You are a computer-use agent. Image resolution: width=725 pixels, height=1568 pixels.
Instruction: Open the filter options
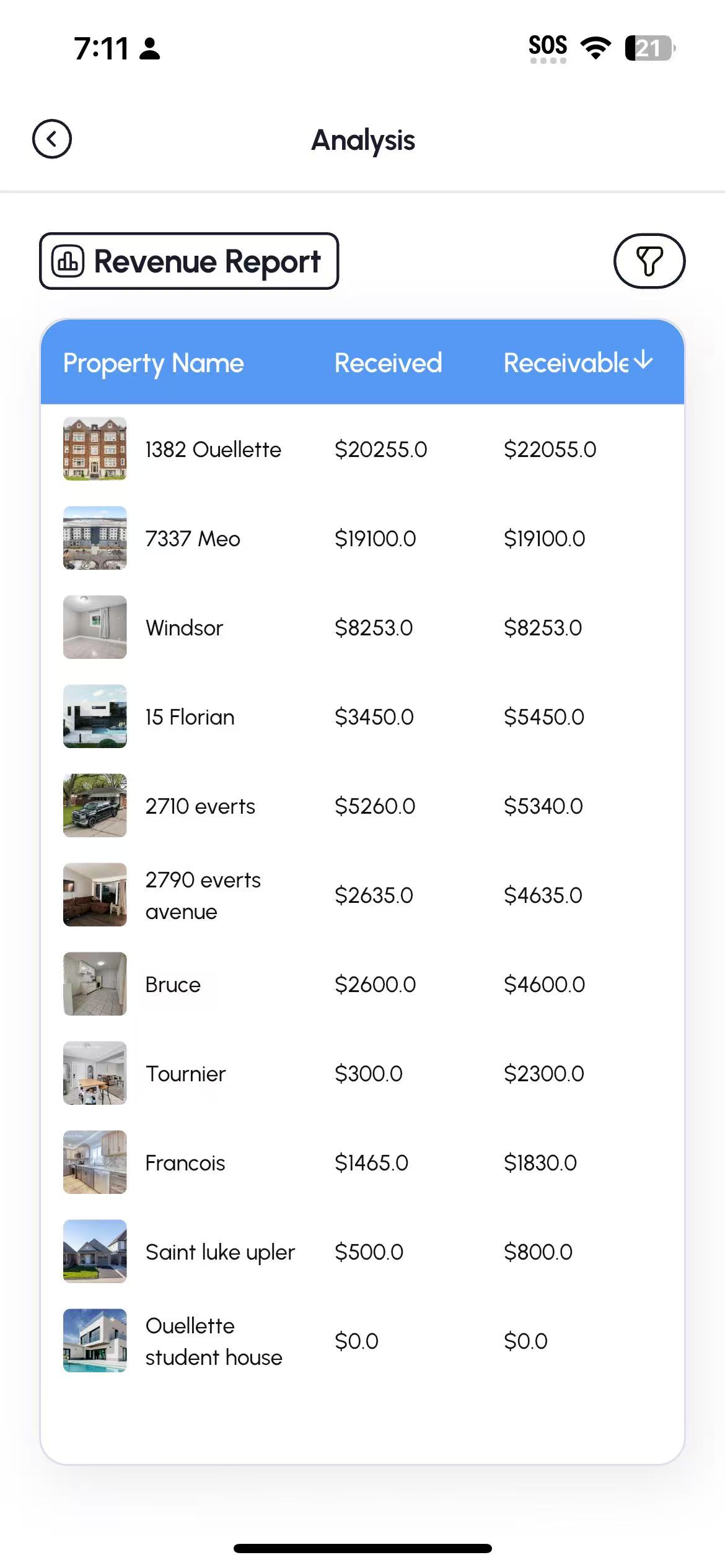coord(649,261)
